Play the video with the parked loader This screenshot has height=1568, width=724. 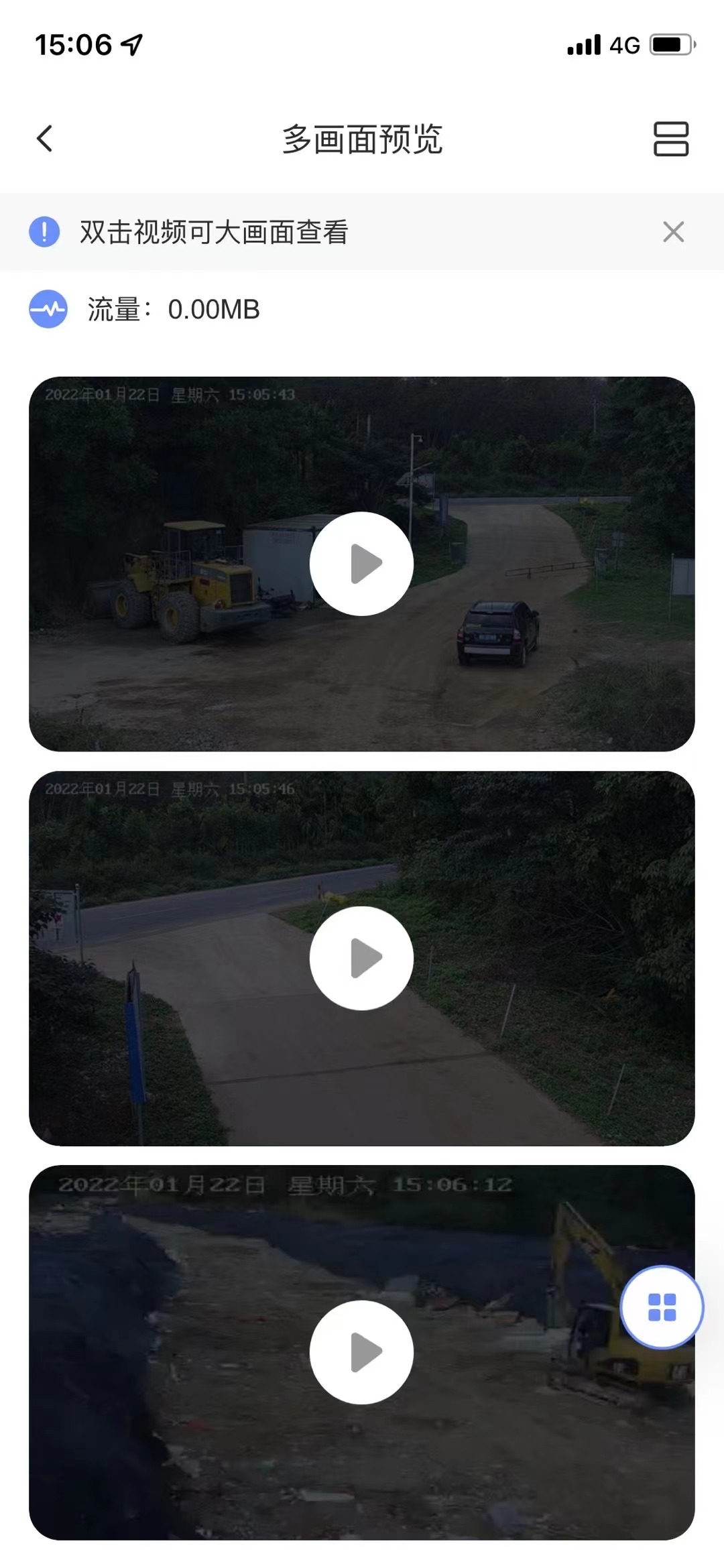(361, 564)
